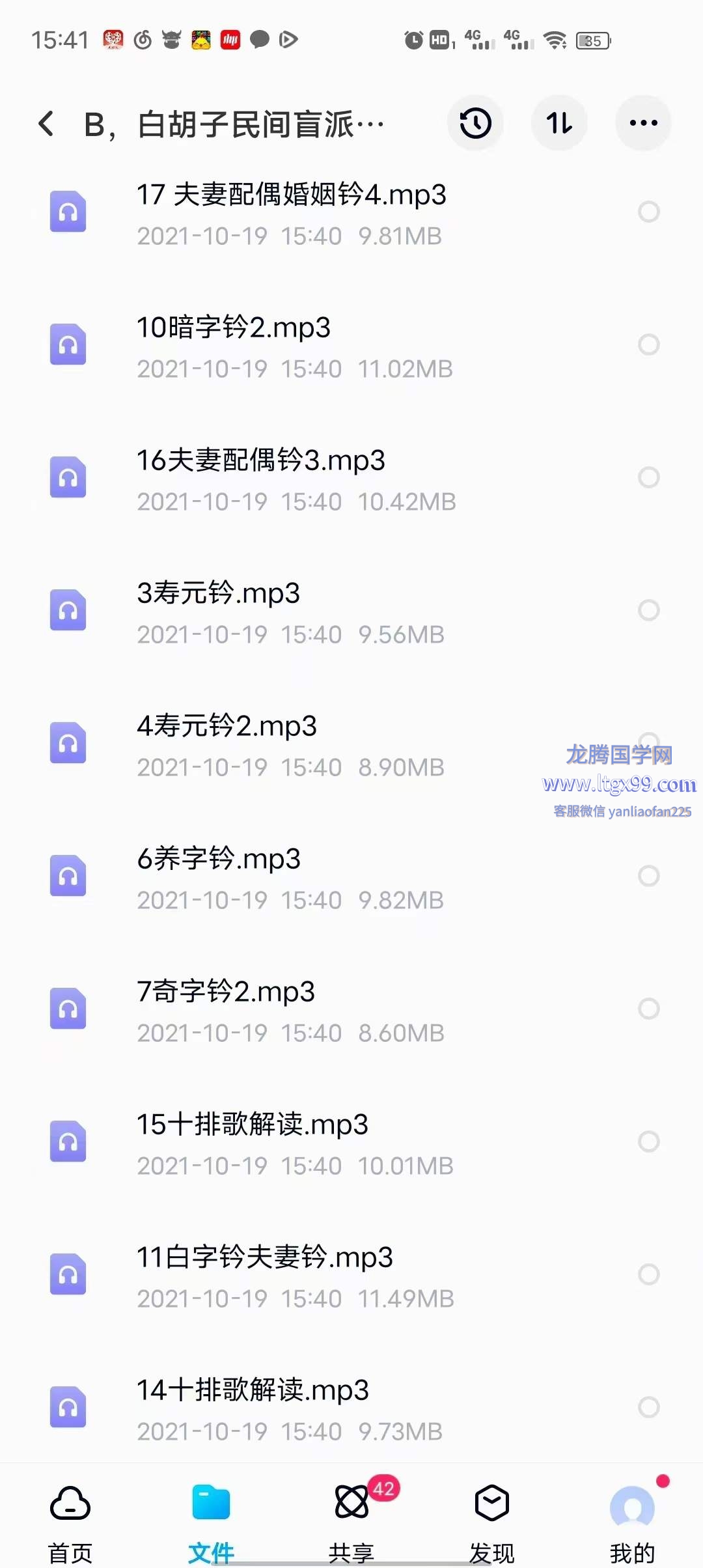Tick the selection circle for 6养字钤.mp3
Image resolution: width=703 pixels, height=1568 pixels.
(649, 876)
